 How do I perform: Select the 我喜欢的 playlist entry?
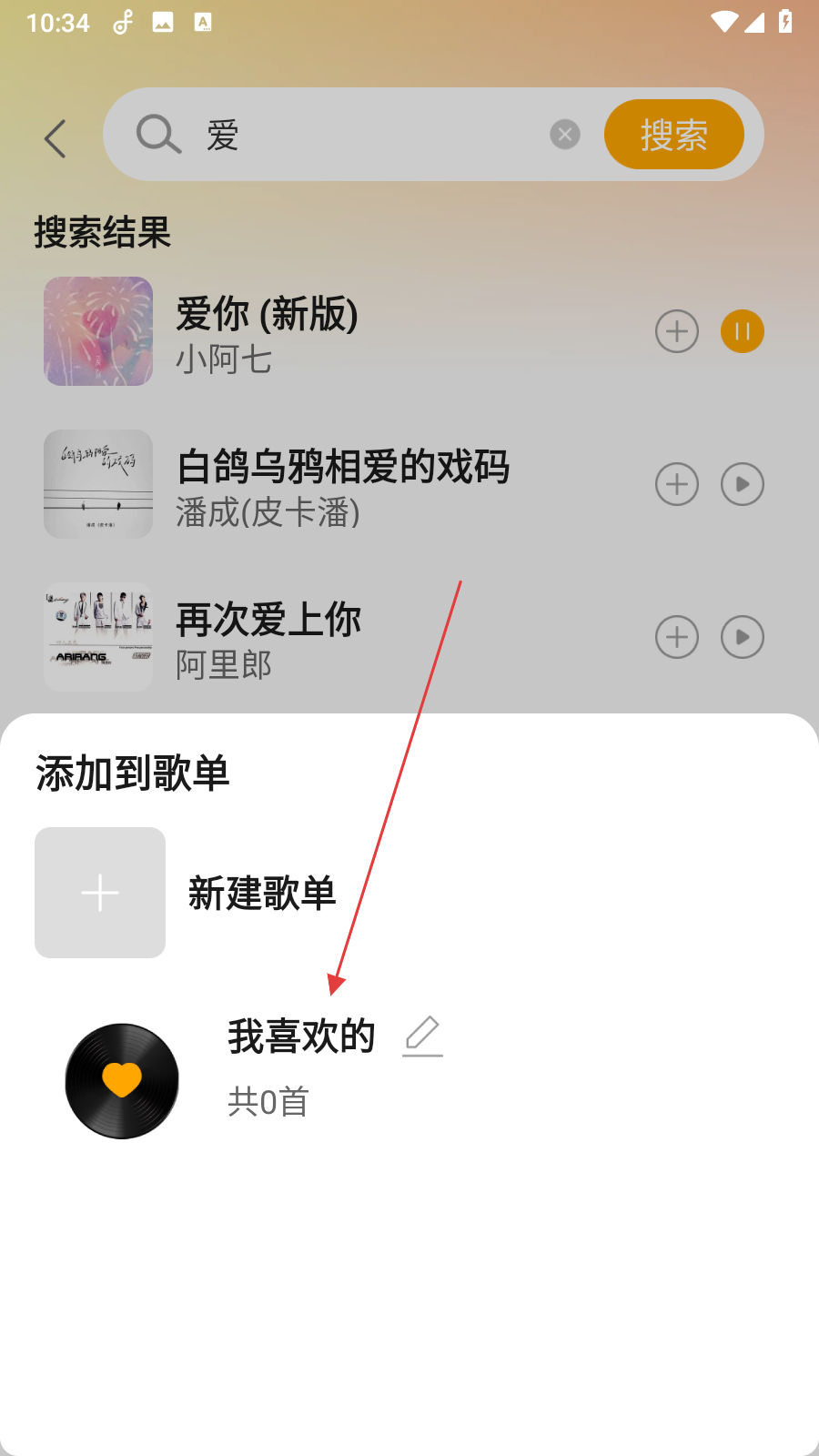302,1036
